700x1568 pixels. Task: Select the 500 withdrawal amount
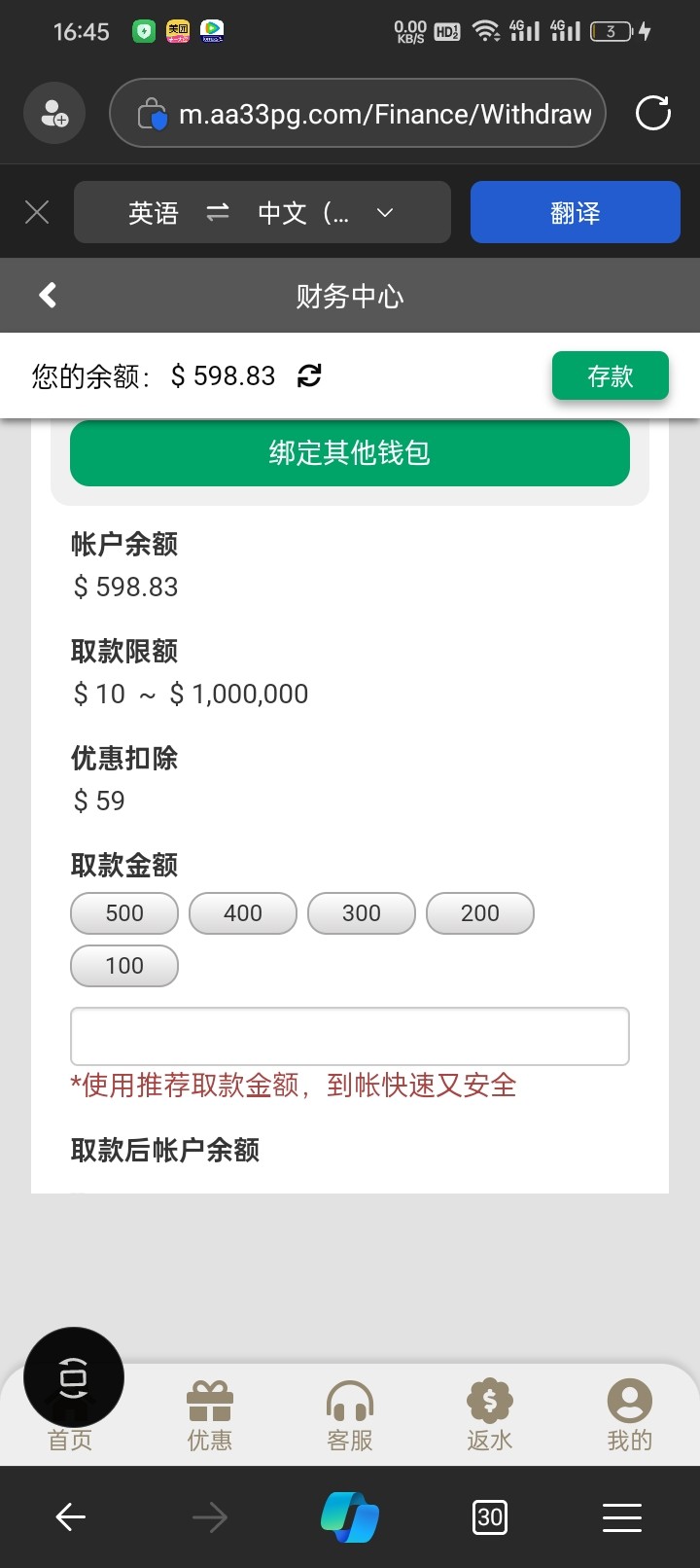(124, 913)
